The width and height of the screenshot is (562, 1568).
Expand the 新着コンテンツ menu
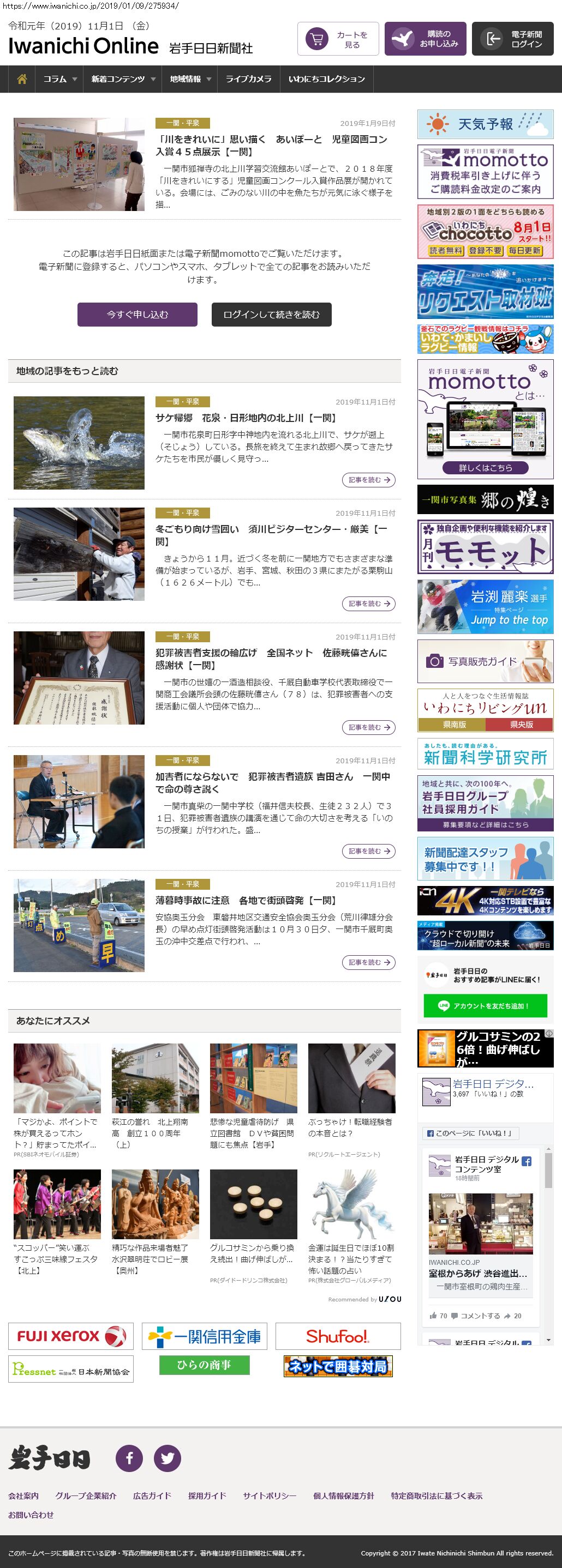click(x=123, y=79)
